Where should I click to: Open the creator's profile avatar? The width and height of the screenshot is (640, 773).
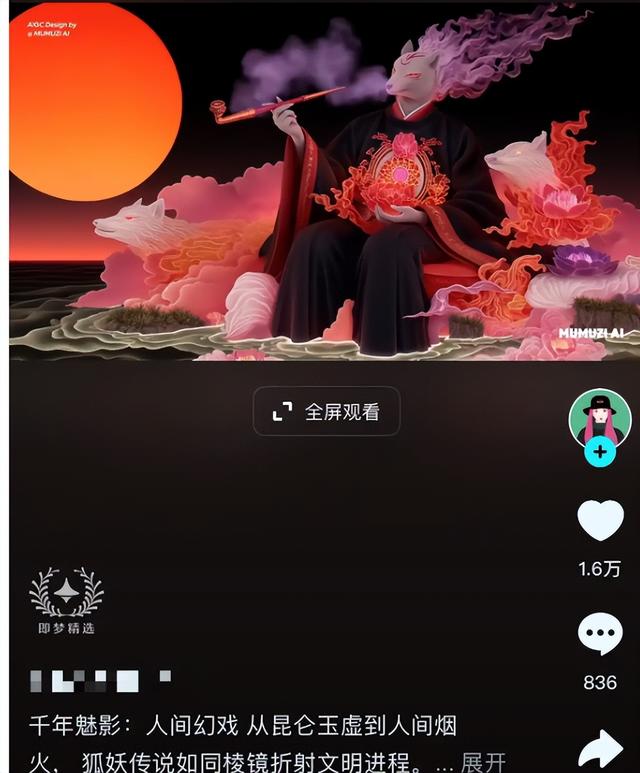599,415
